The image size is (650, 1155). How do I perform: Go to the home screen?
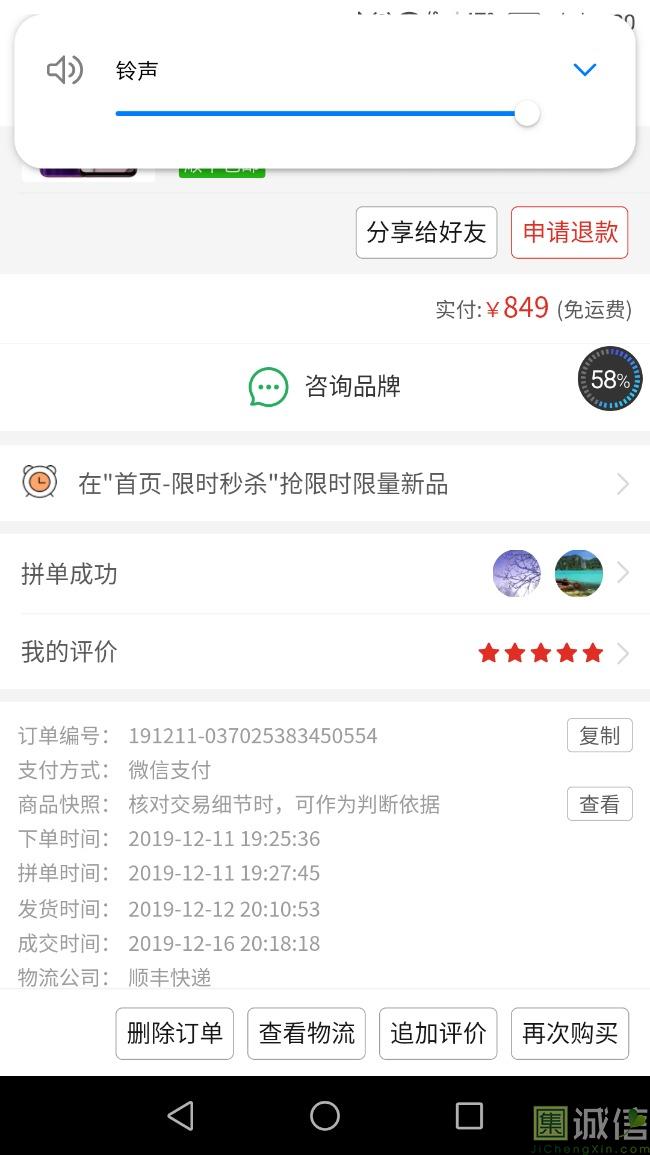point(325,1116)
